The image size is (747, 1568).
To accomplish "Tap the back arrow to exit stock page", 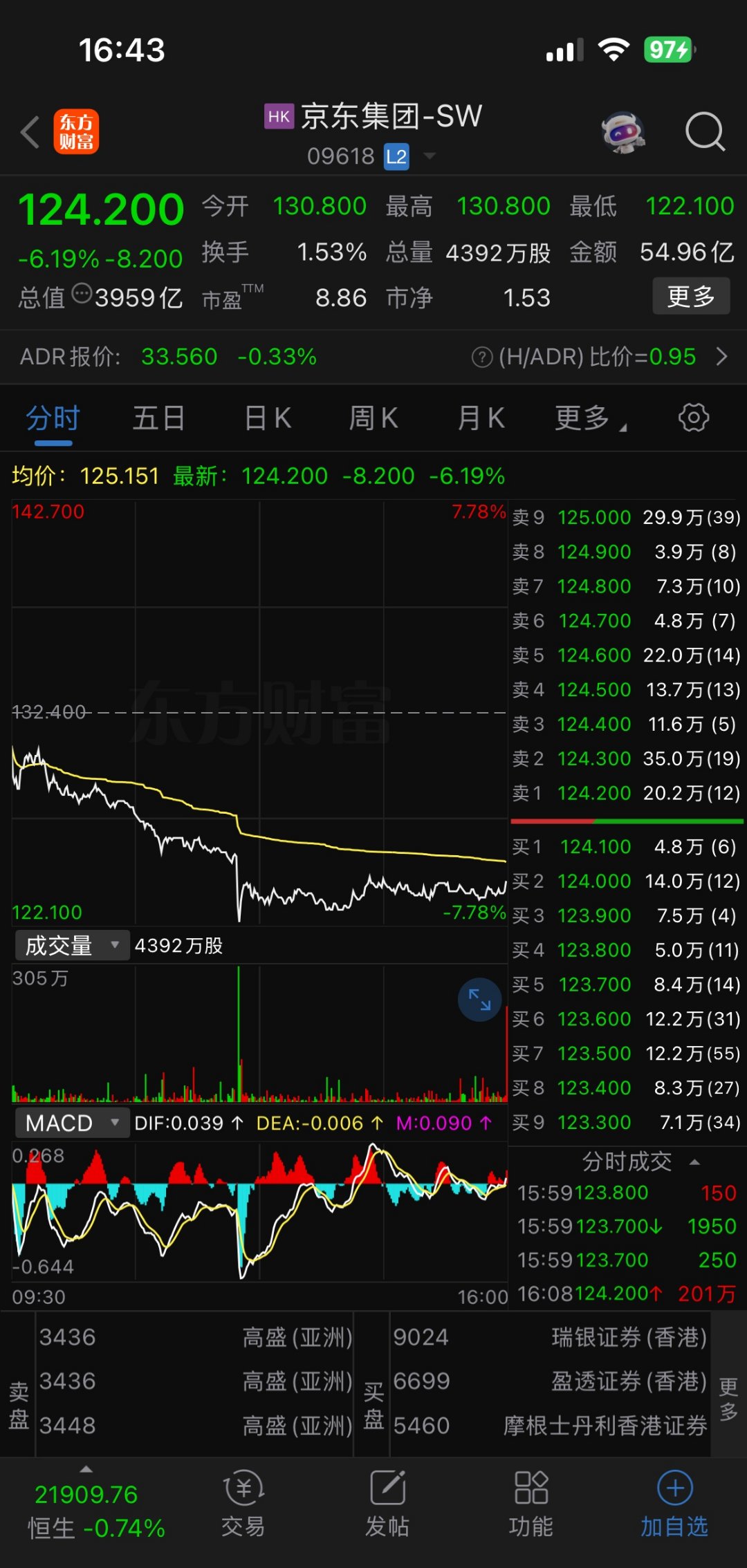I will [x=29, y=131].
